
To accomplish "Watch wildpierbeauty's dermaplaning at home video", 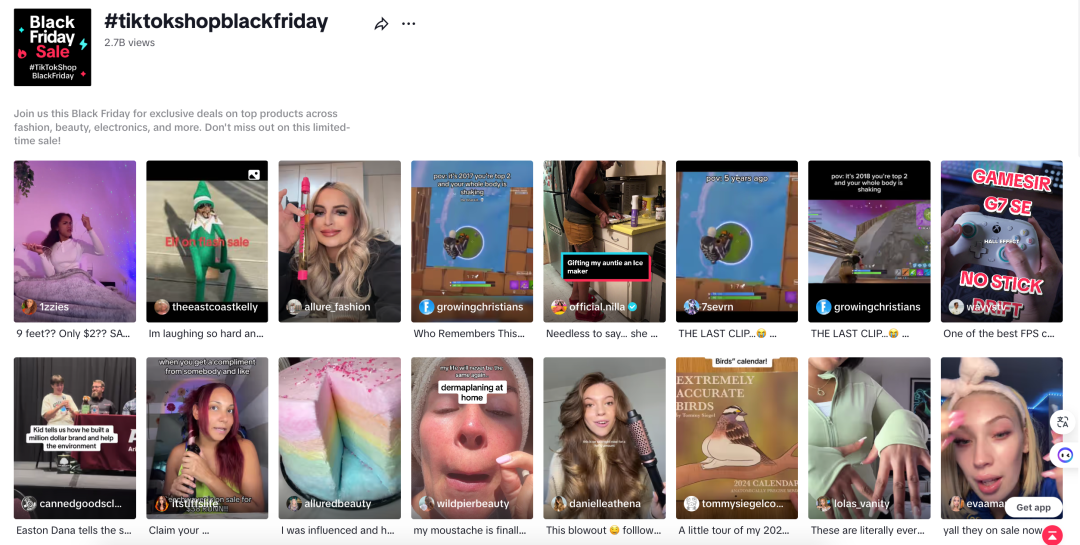I will (472, 437).
